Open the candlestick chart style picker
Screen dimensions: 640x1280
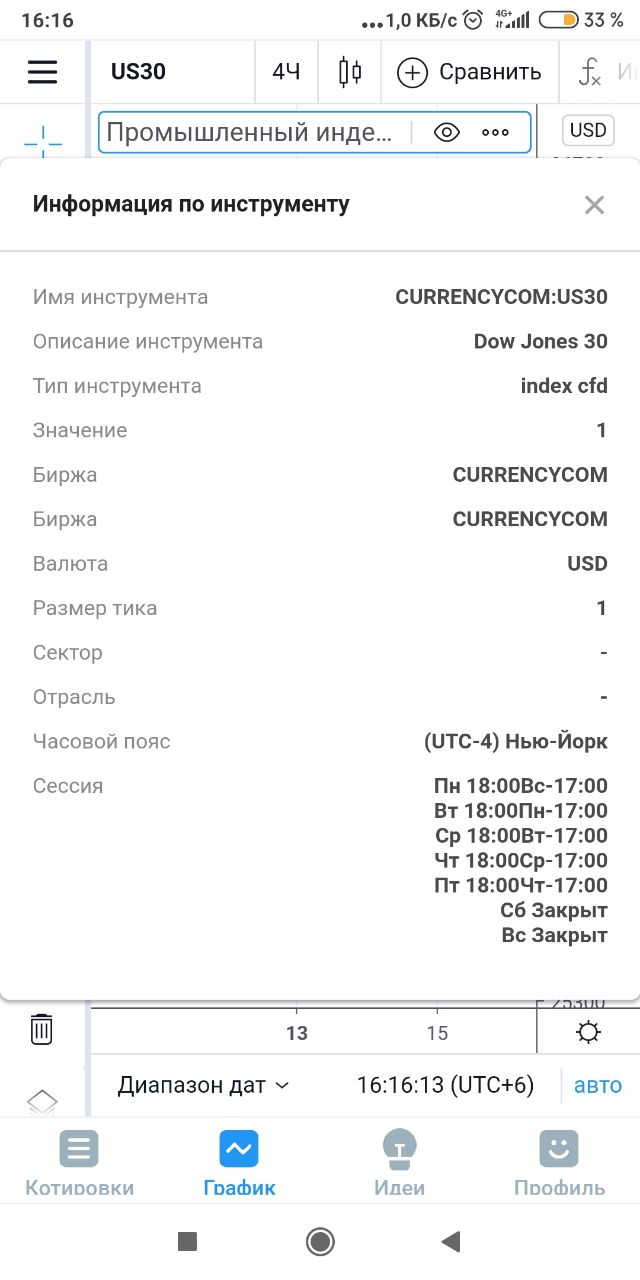(350, 72)
